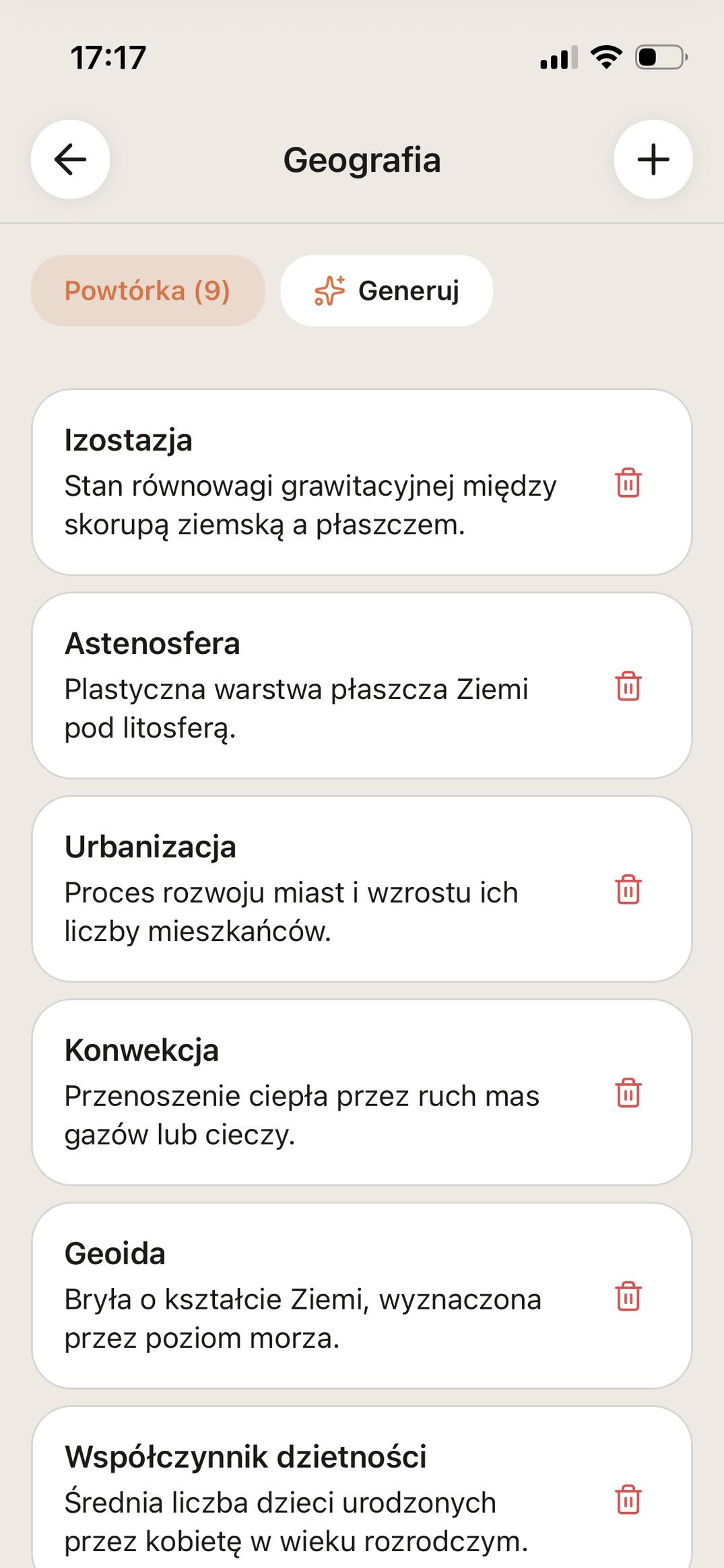Tap the Geografia title

point(362,160)
